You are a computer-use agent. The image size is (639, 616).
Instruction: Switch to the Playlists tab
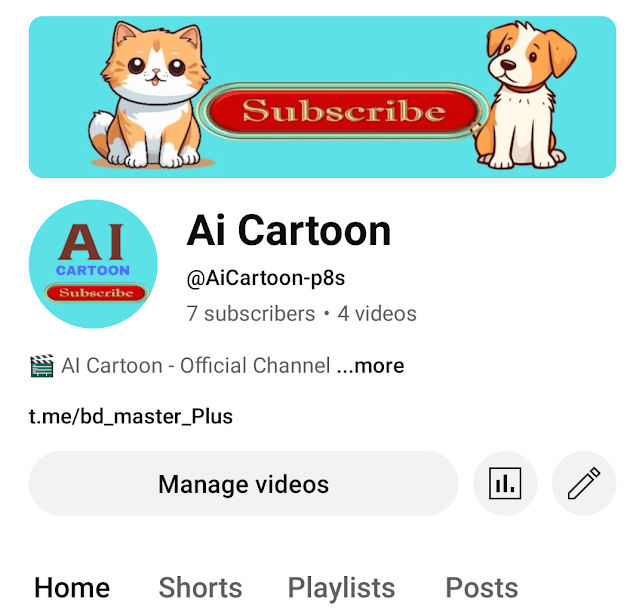coord(341,588)
